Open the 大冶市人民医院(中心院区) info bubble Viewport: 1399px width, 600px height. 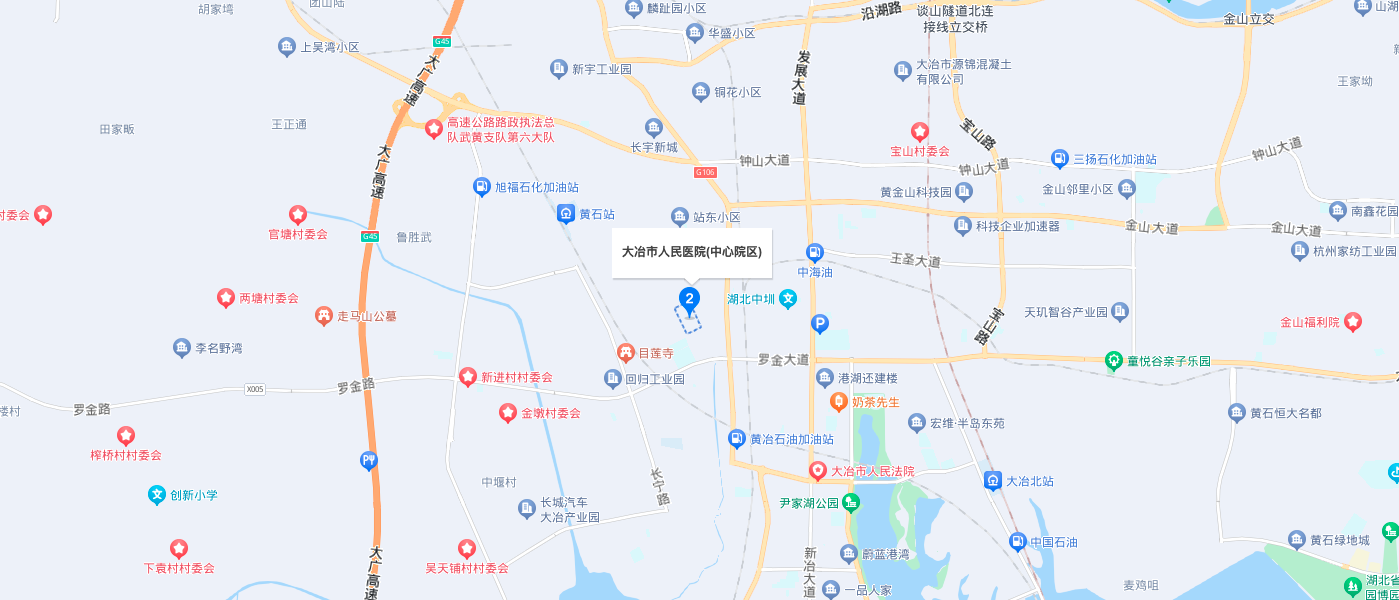click(x=691, y=252)
